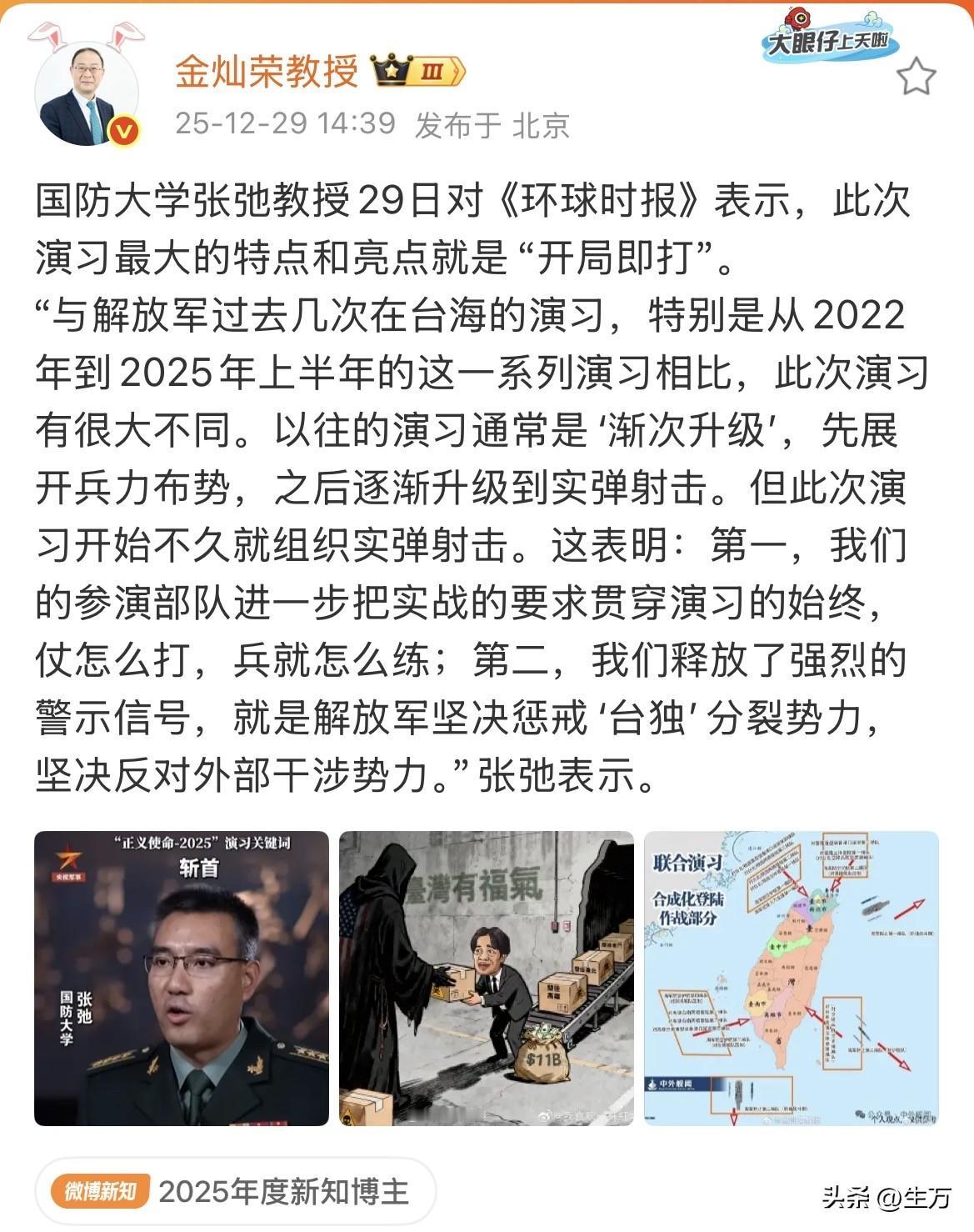Image resolution: width=974 pixels, height=1232 pixels.
Task: Click the star icon to favorite the post
Action: pyautogui.click(x=915, y=77)
